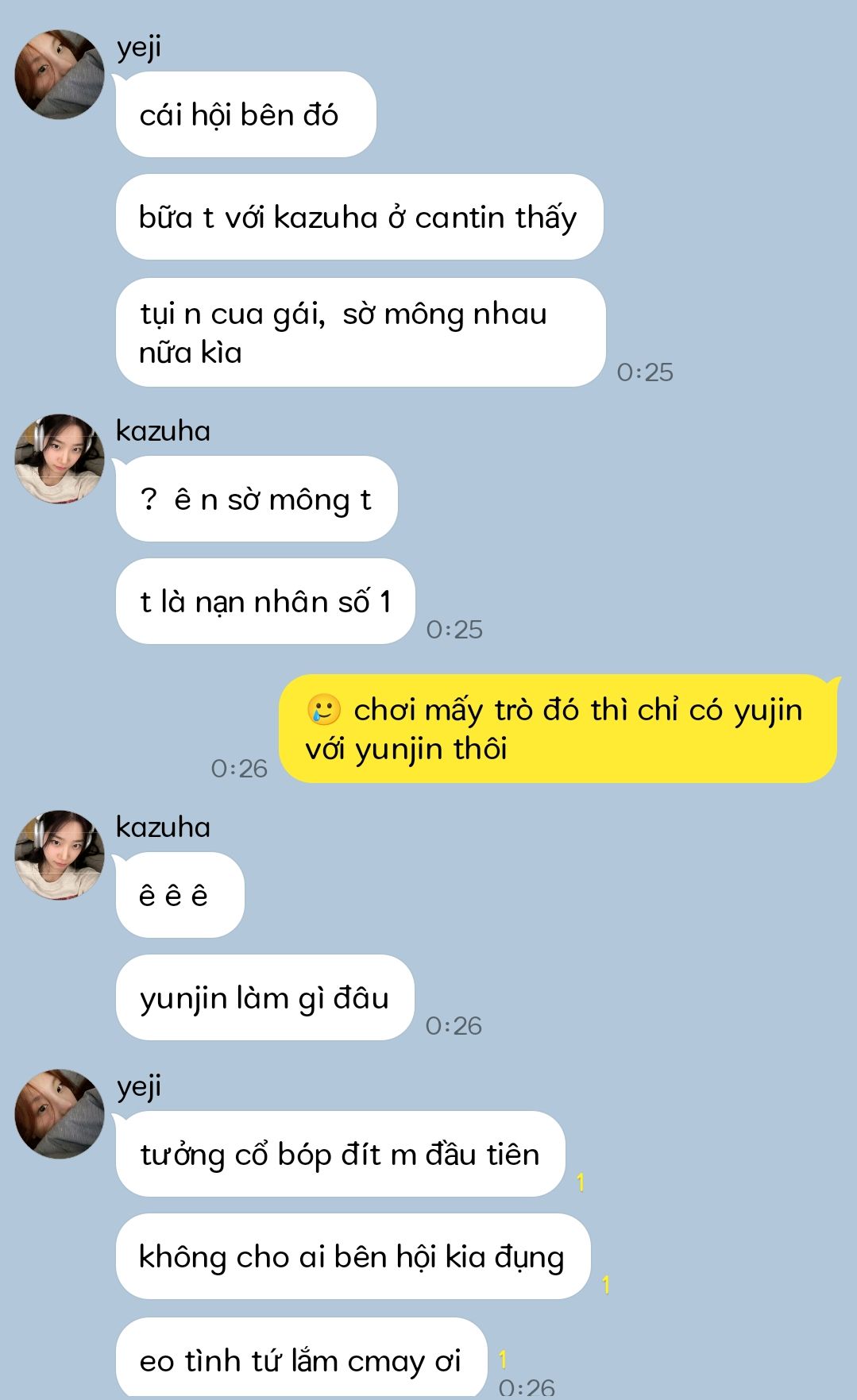Screen dimensions: 857x1400
Task: Open kazuha's avatar beside "ê n sờ mông t"
Action: pos(60,458)
